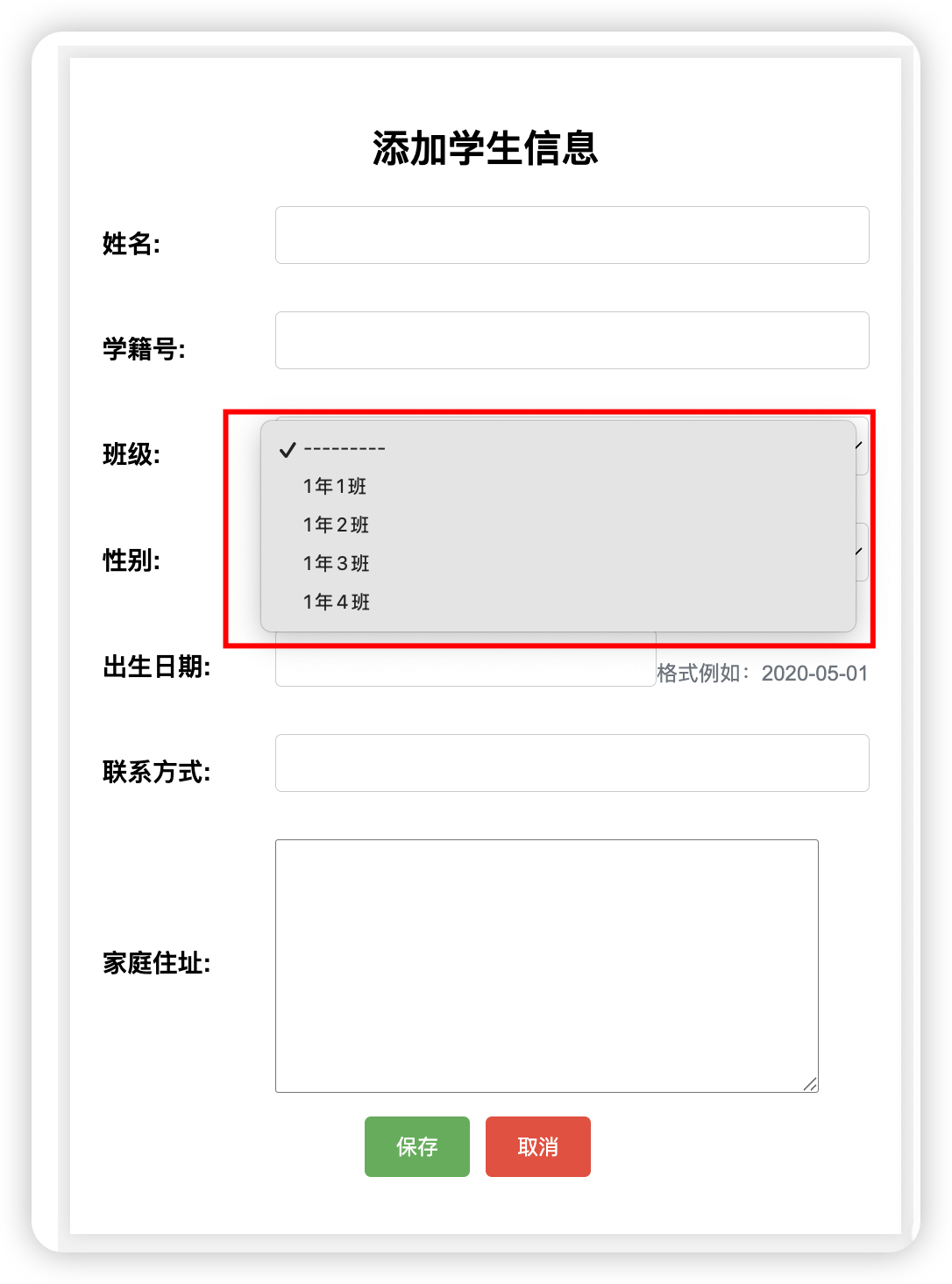This screenshot has height=1284, width=952.
Task: Tap the 保存 button
Action: (x=417, y=1146)
